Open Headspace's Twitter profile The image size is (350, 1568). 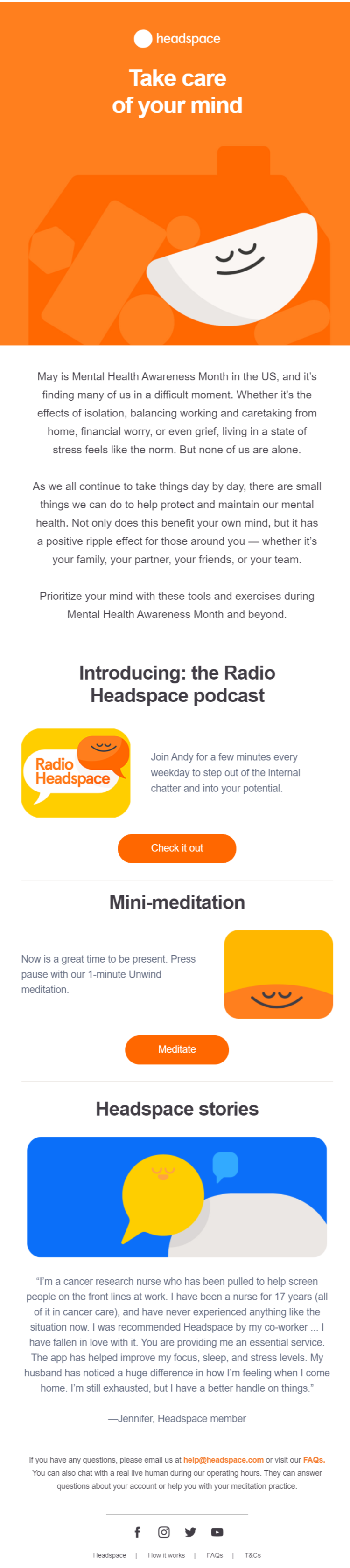click(x=190, y=1532)
